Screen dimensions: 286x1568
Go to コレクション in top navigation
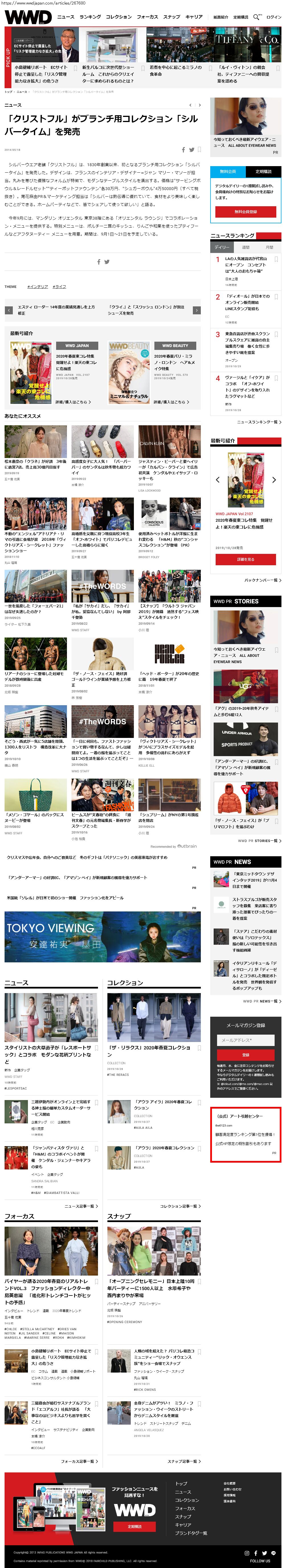(x=119, y=17)
